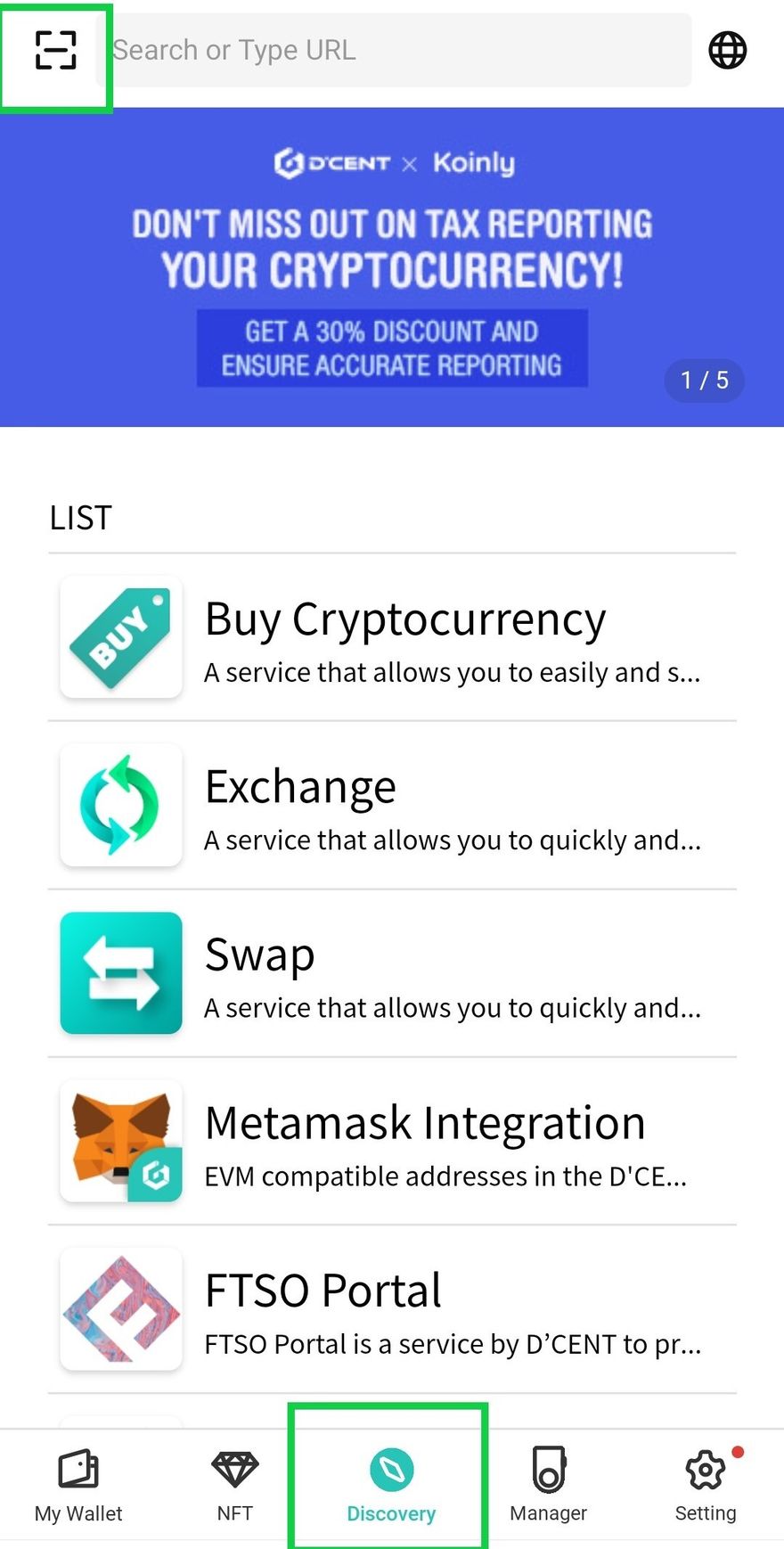Open Buy Cryptocurrency service
This screenshot has width=784, height=1549.
pos(392,637)
